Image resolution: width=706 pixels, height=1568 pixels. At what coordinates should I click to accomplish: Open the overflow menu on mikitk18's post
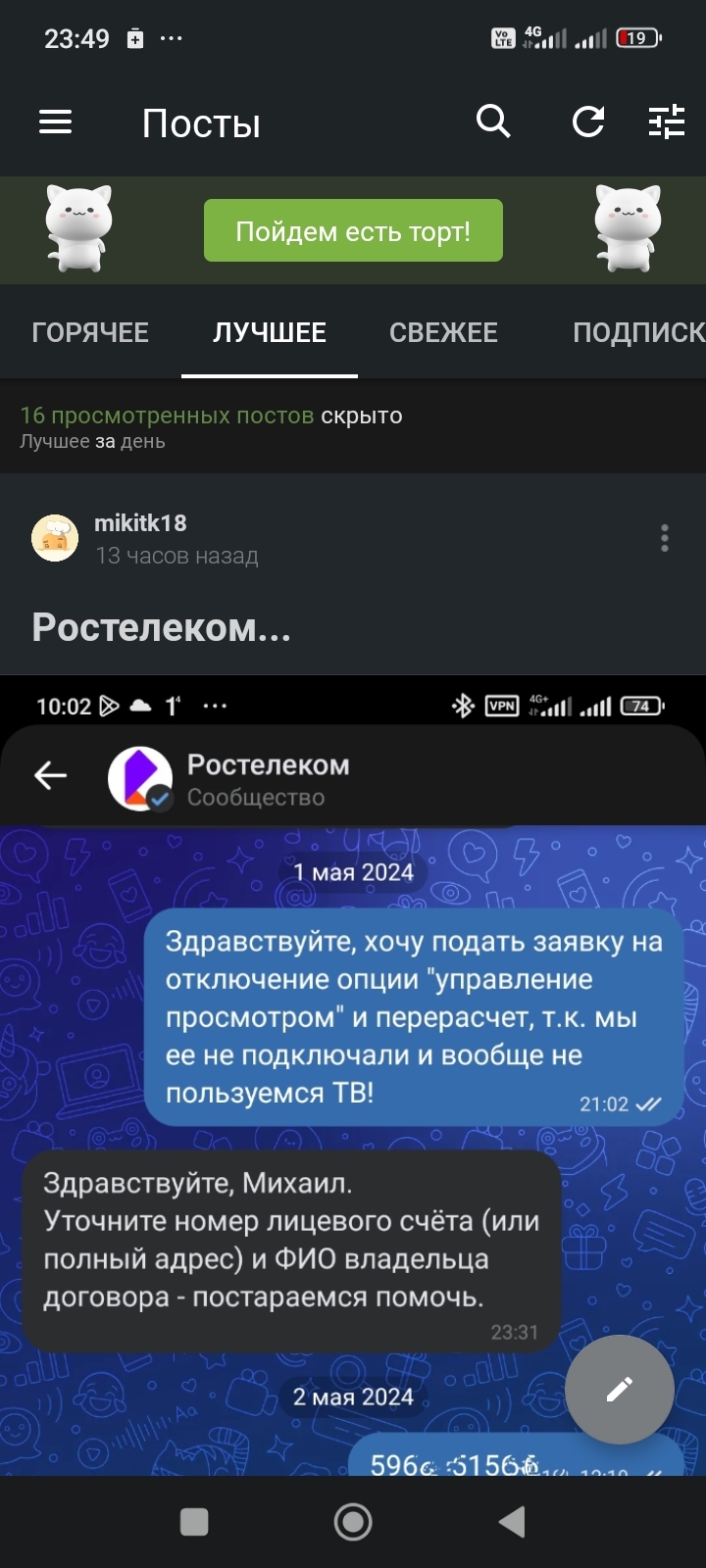(665, 538)
